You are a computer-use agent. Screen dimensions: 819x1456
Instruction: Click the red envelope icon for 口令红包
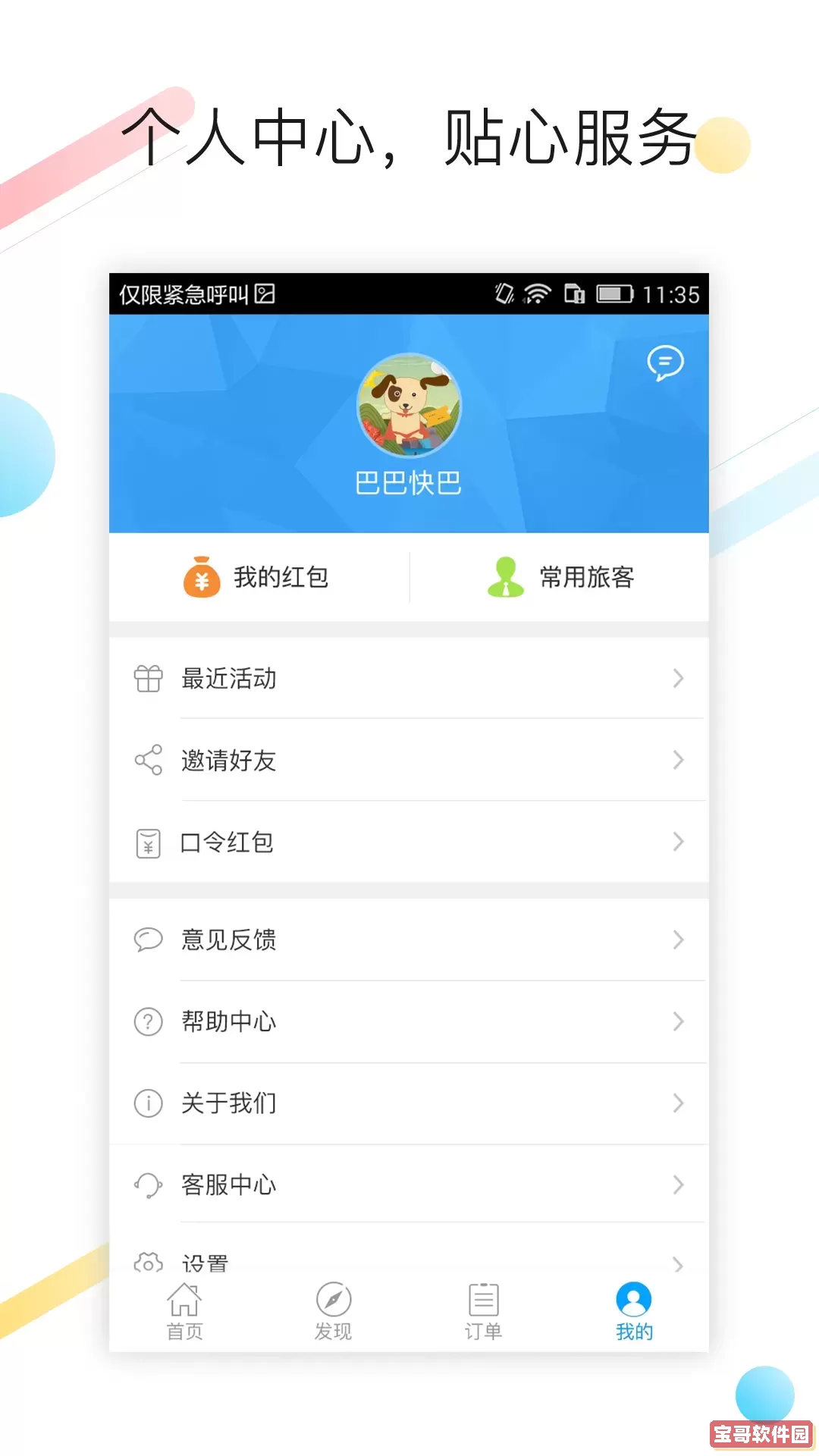coord(148,842)
